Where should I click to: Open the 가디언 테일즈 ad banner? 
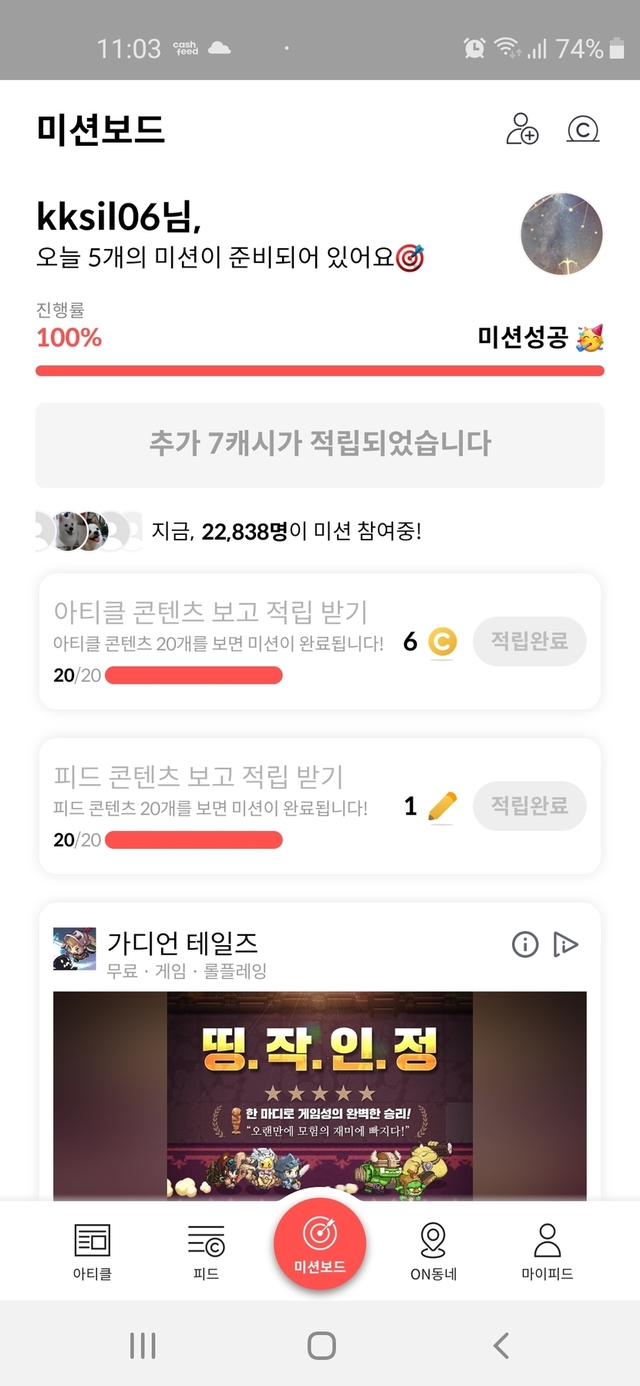(x=320, y=1094)
